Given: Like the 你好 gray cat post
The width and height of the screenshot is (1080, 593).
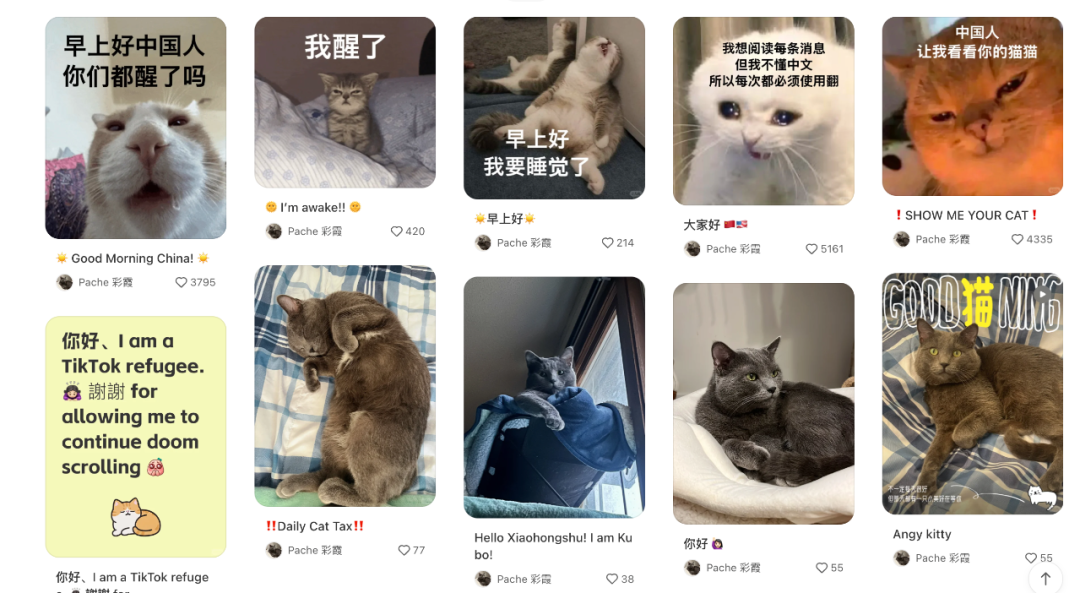Looking at the screenshot, I should click(822, 568).
